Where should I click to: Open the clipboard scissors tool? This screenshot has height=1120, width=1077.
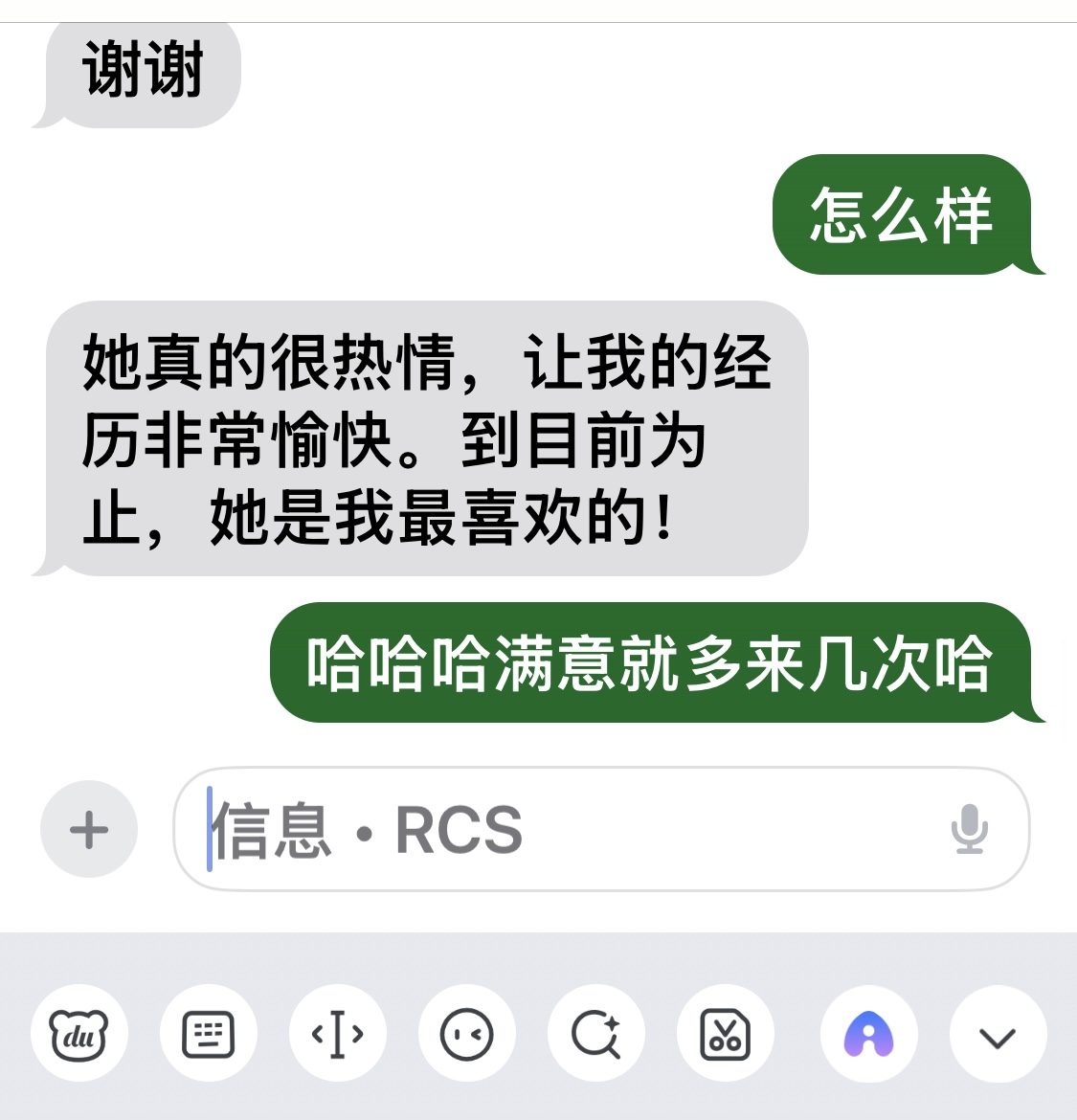coord(725,1035)
